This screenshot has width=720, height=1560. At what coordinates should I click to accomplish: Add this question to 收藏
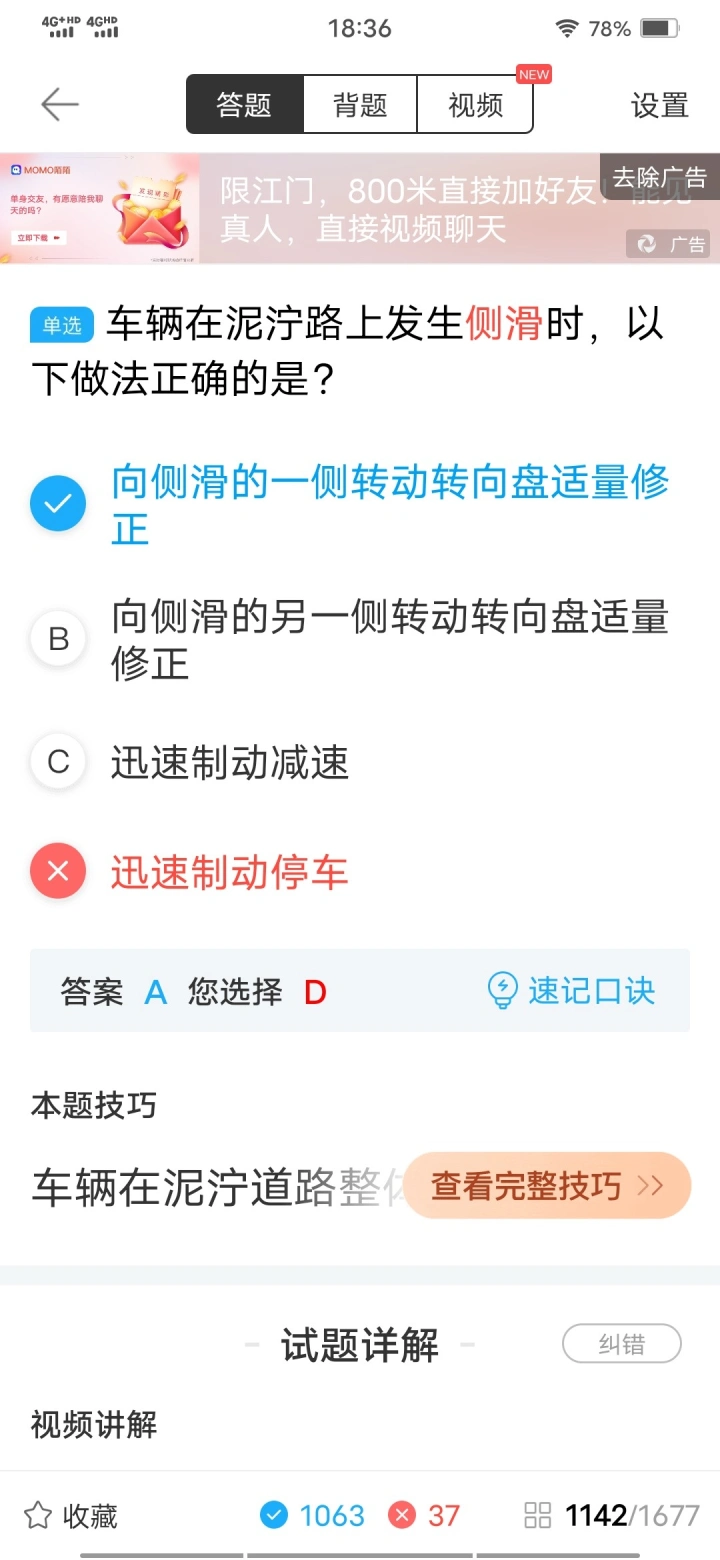pyautogui.click(x=72, y=1516)
